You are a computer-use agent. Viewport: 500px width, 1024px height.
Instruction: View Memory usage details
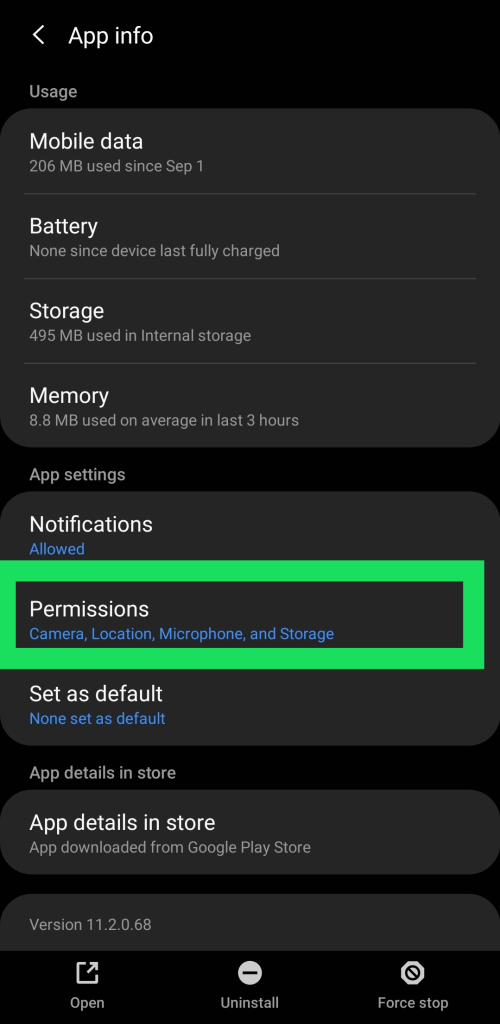point(250,406)
